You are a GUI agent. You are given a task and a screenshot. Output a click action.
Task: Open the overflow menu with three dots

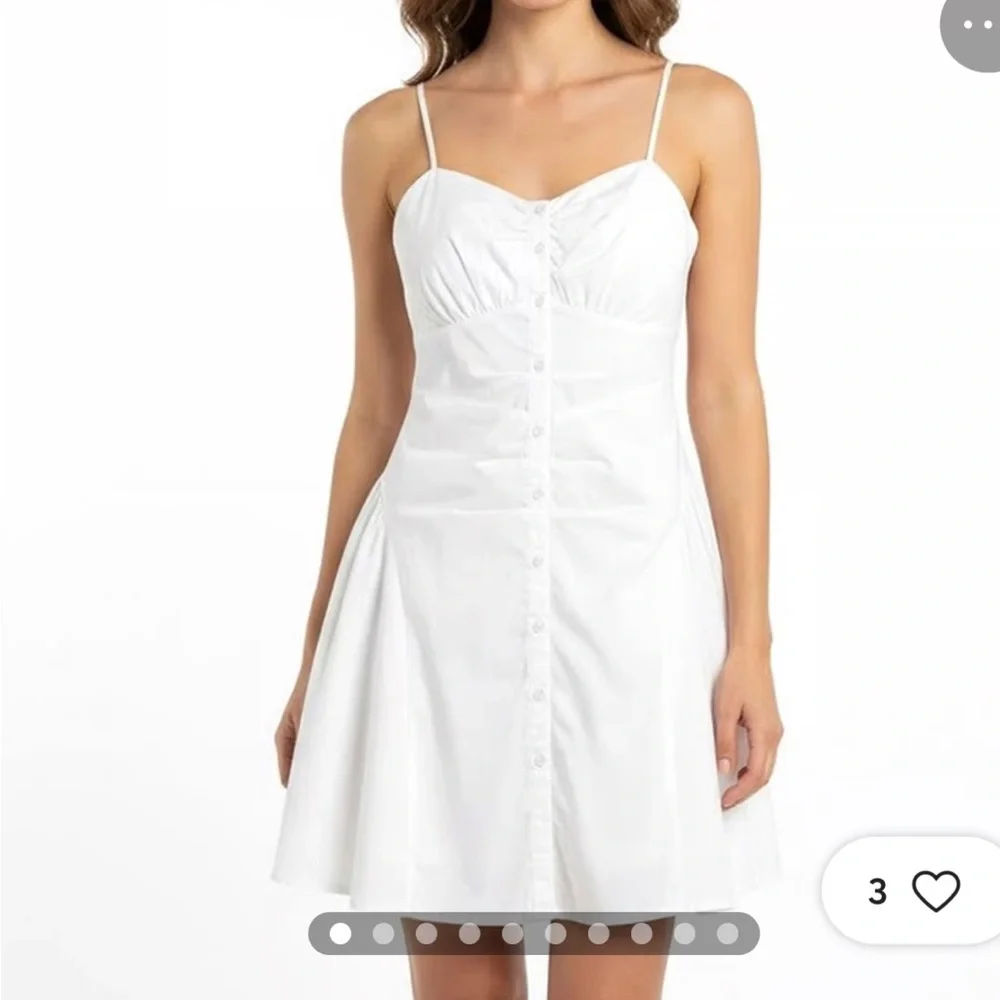(974, 28)
